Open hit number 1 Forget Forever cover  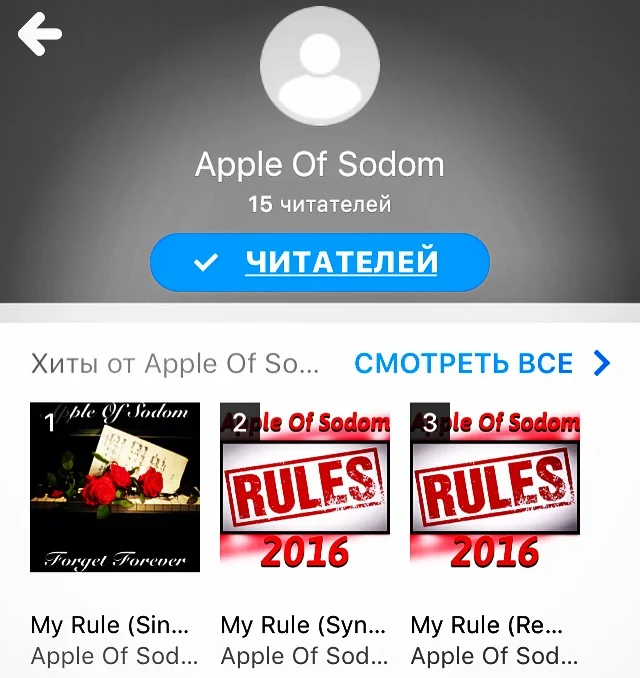tap(115, 487)
